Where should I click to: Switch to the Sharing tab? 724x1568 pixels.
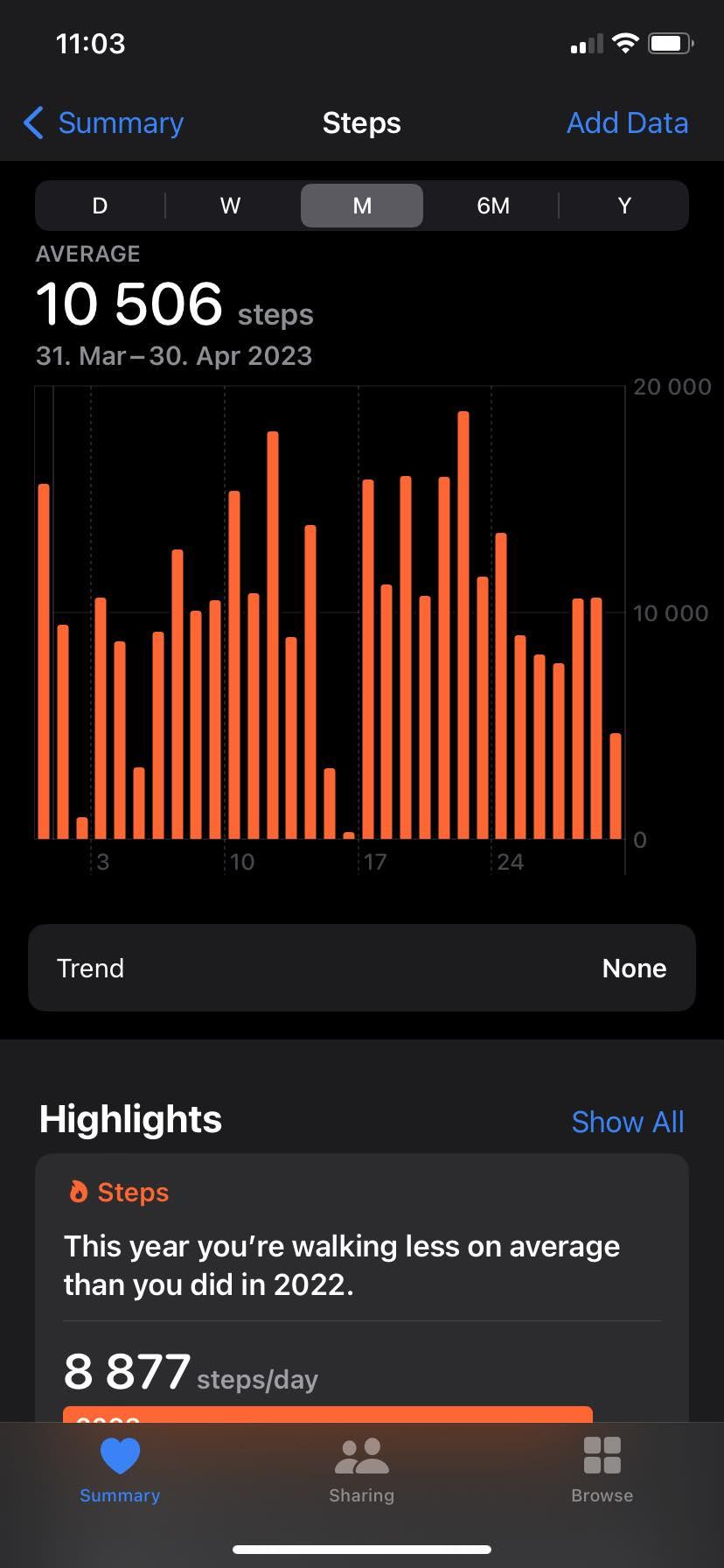click(362, 1470)
